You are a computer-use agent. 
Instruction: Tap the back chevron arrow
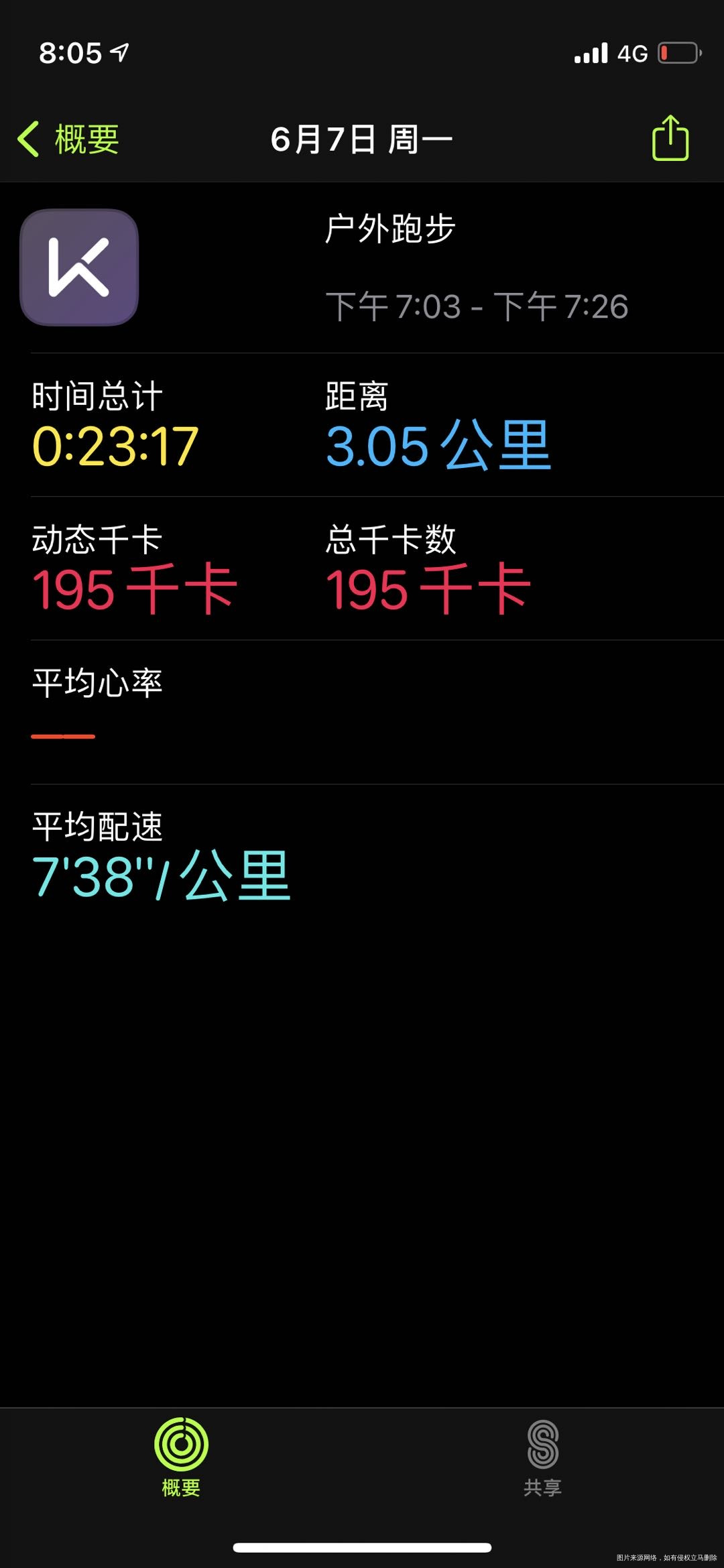point(28,139)
